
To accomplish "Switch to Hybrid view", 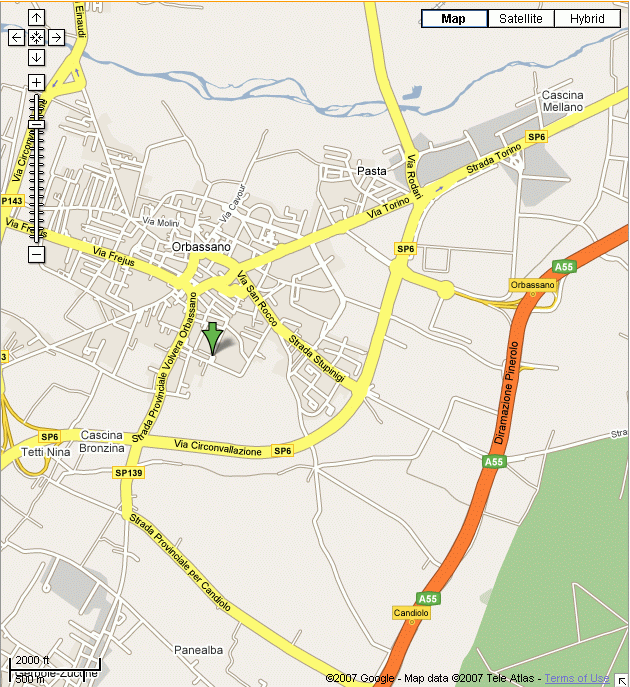I will (587, 18).
